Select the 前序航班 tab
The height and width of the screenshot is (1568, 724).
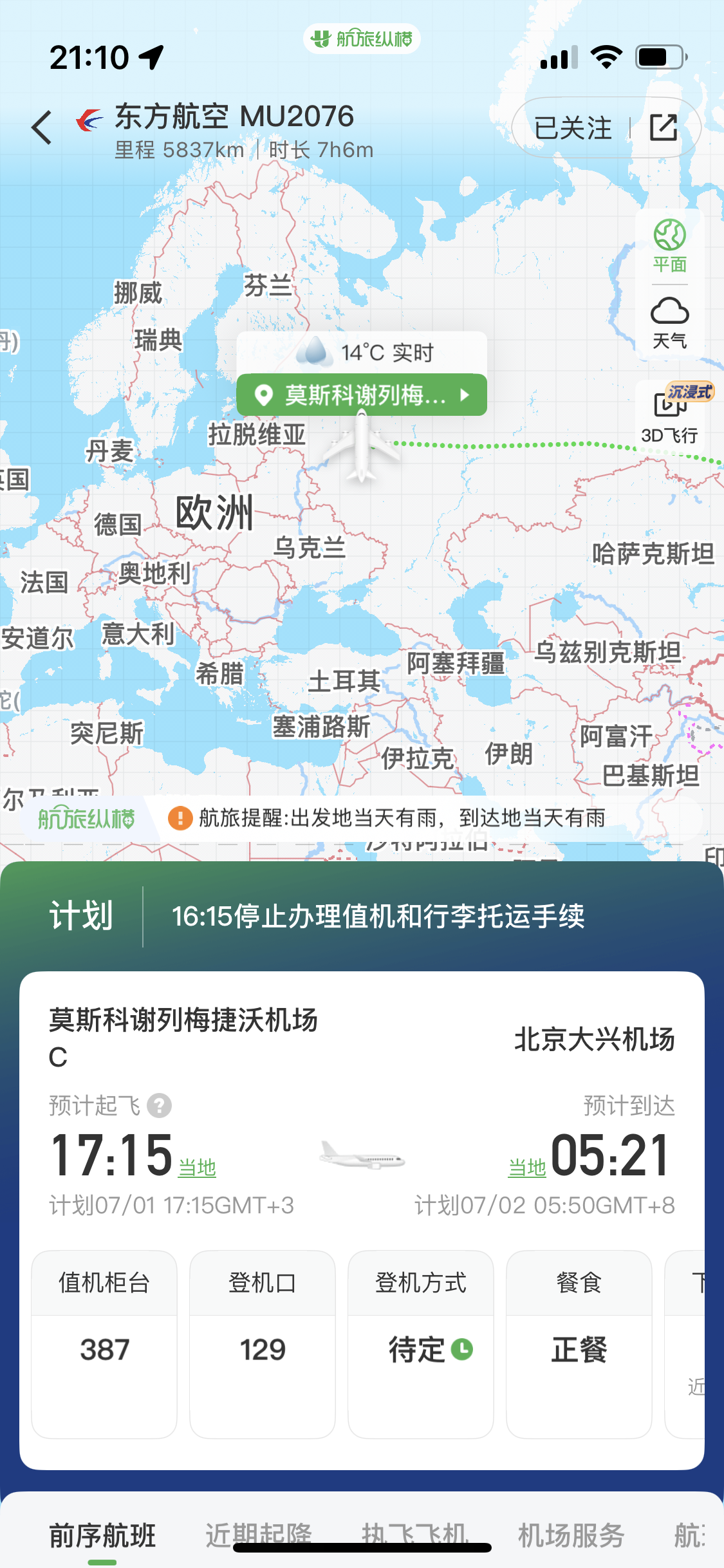(102, 1536)
